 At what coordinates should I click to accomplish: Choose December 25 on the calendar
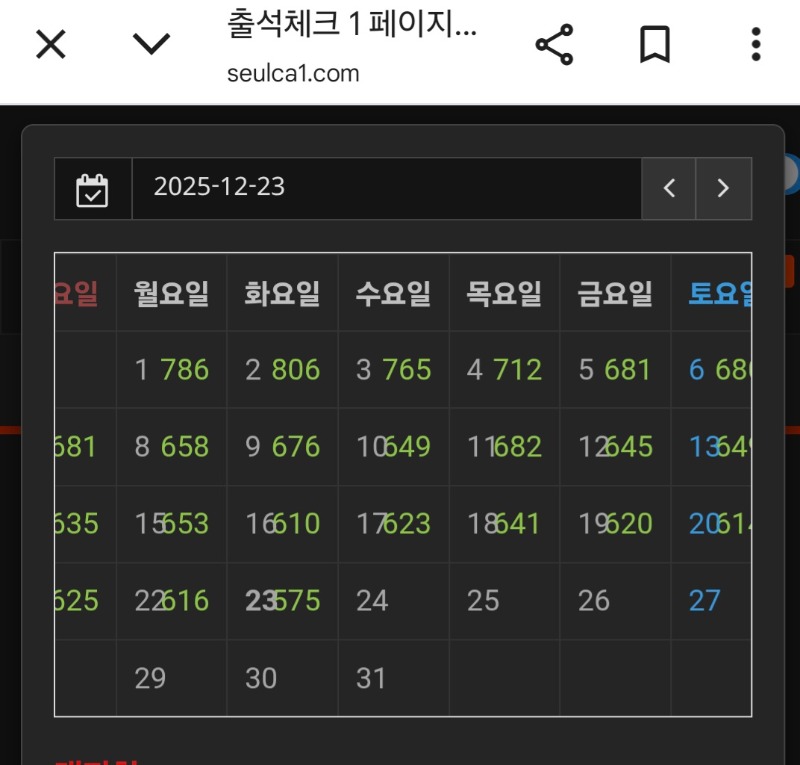pyautogui.click(x=484, y=601)
